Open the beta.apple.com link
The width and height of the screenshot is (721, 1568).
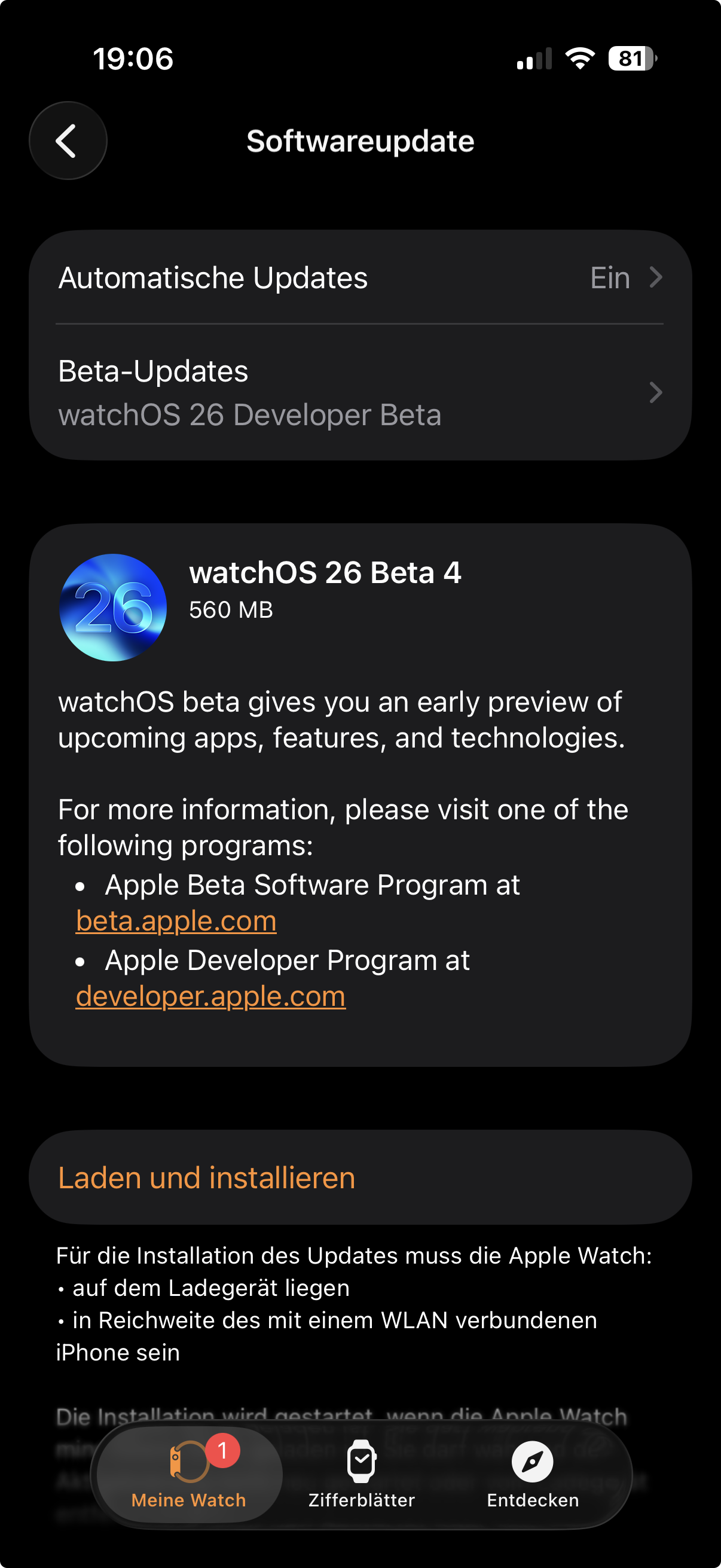(176, 921)
